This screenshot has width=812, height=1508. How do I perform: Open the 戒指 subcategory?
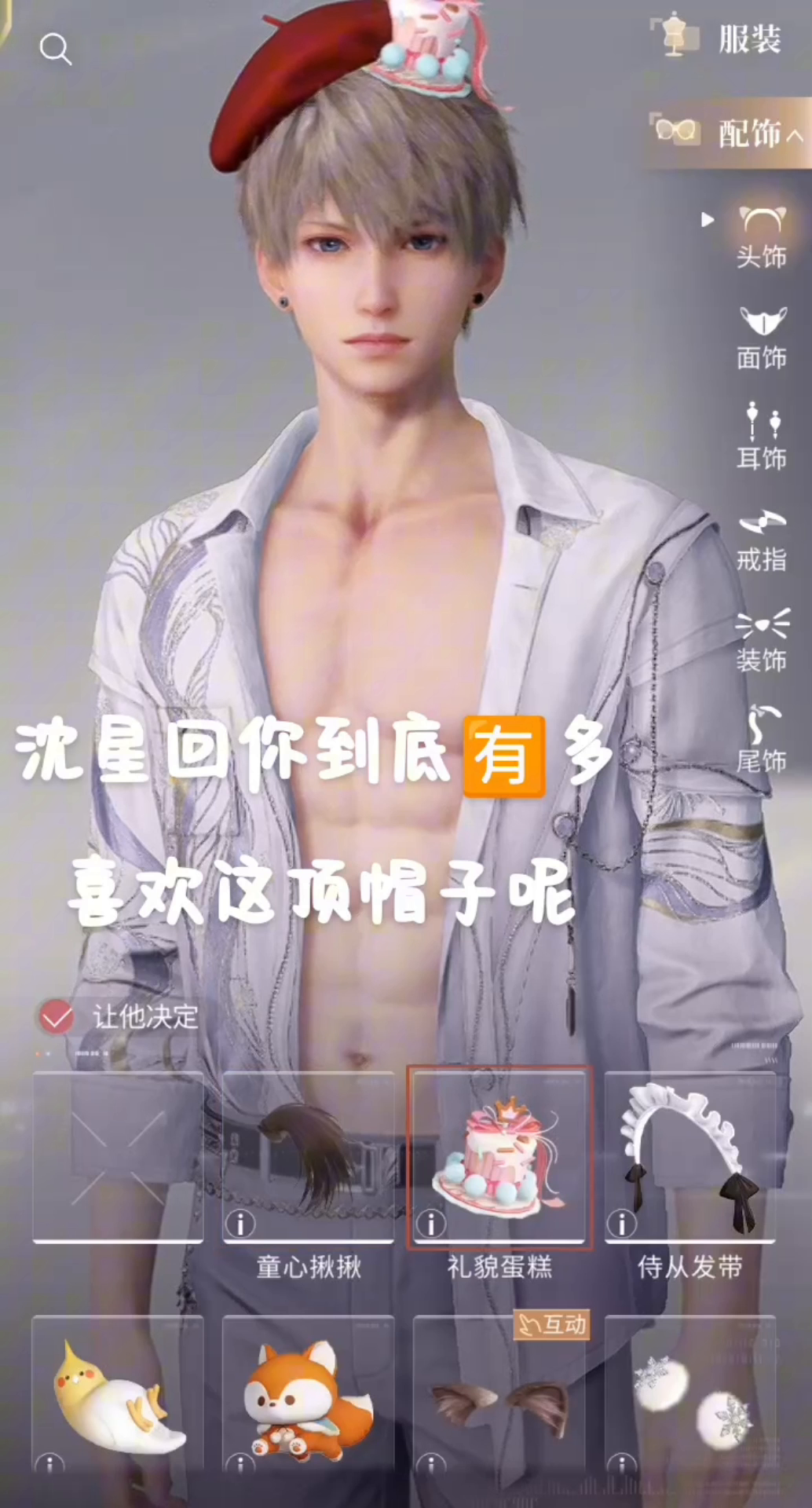(761, 540)
